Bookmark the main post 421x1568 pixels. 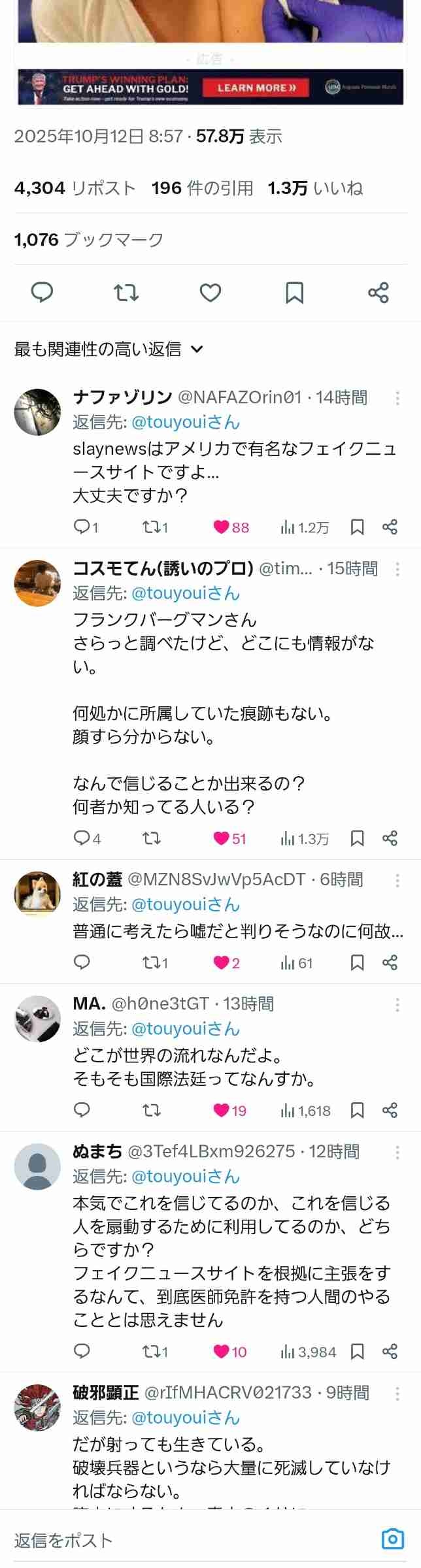(x=294, y=292)
